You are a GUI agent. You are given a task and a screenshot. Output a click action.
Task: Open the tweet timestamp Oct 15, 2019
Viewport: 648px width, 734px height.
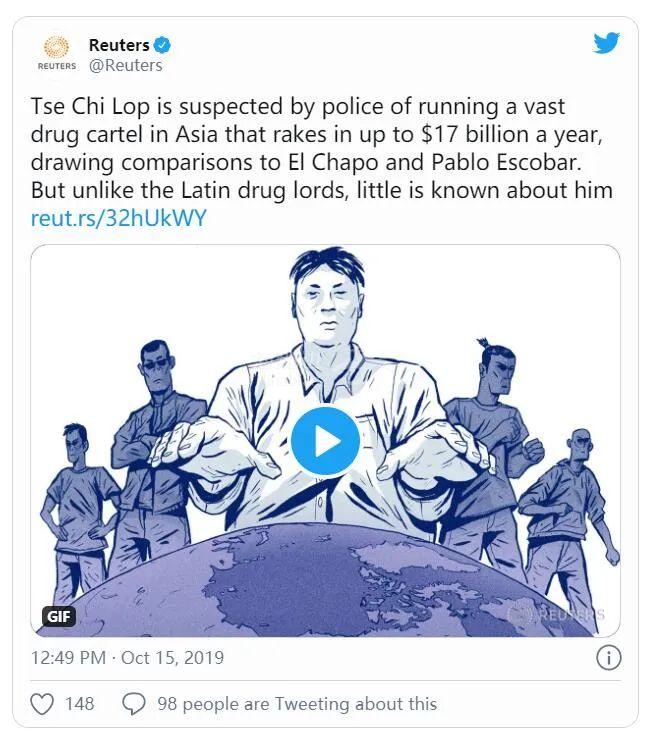(127, 658)
